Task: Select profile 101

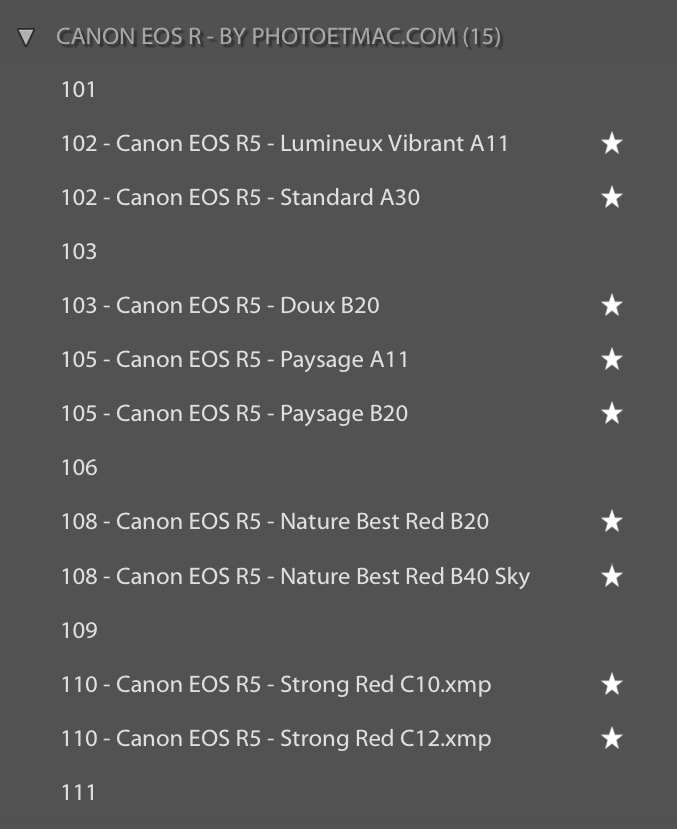Action: click(79, 90)
